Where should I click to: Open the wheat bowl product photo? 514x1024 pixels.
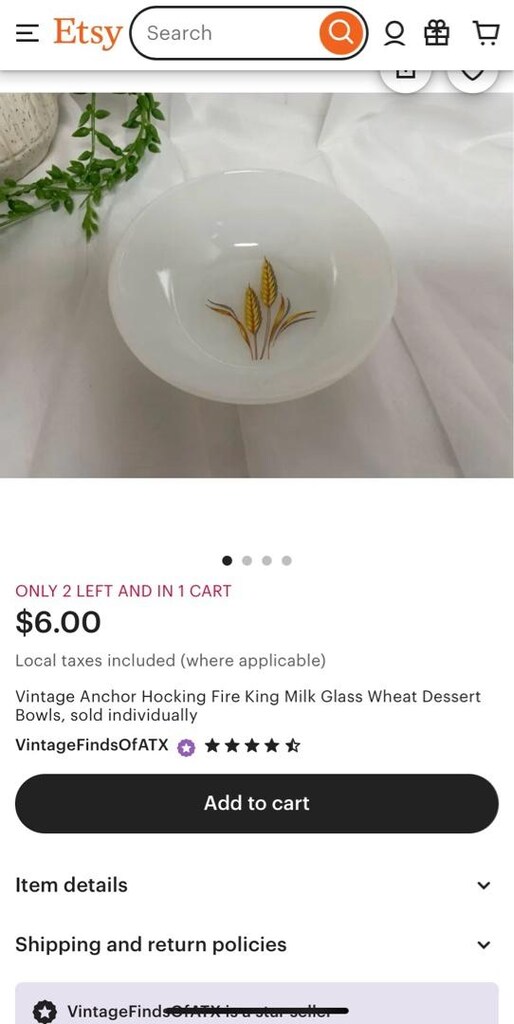pyautogui.click(x=257, y=285)
